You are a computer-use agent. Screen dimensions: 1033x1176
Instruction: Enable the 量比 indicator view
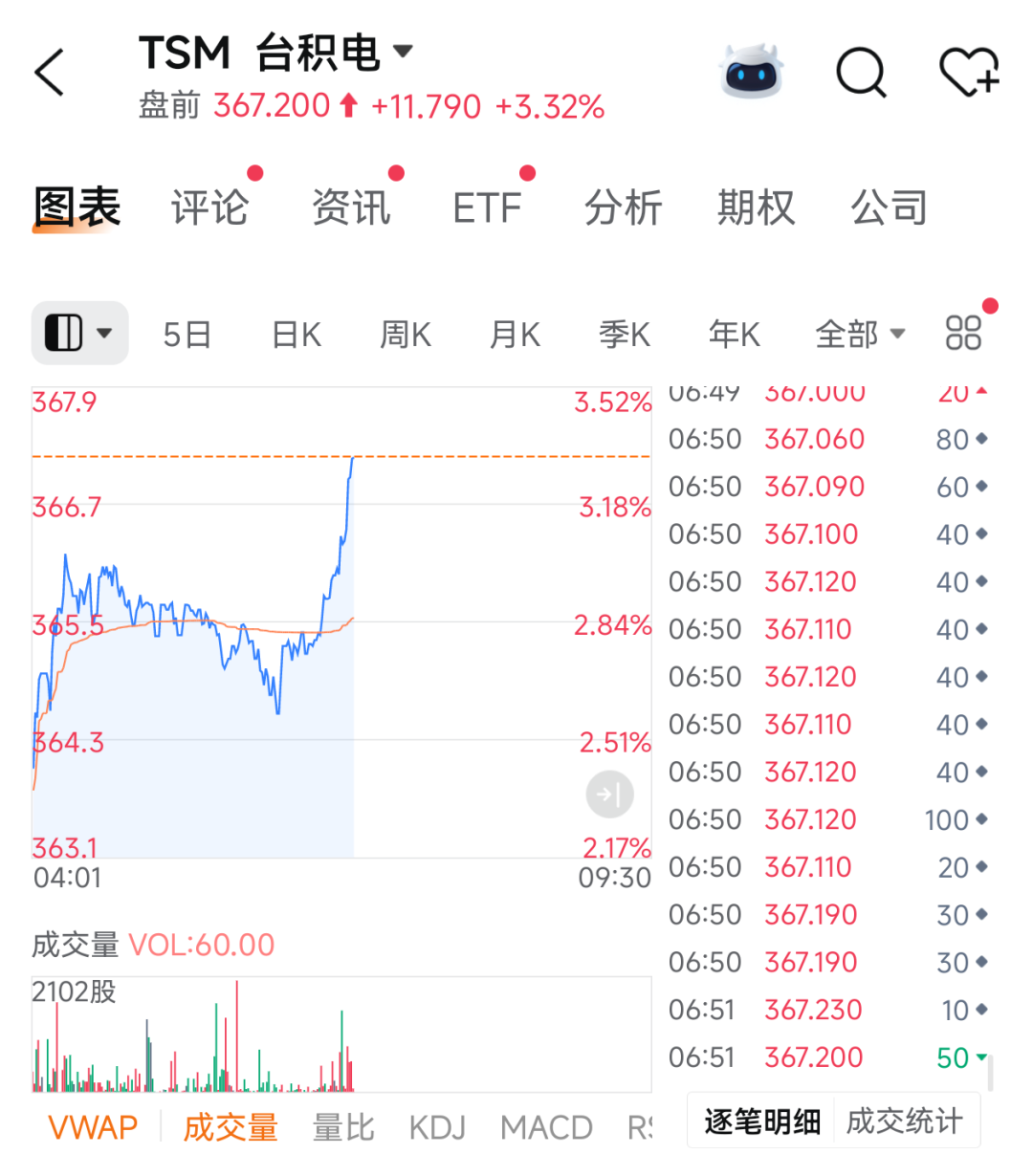pos(341,1127)
